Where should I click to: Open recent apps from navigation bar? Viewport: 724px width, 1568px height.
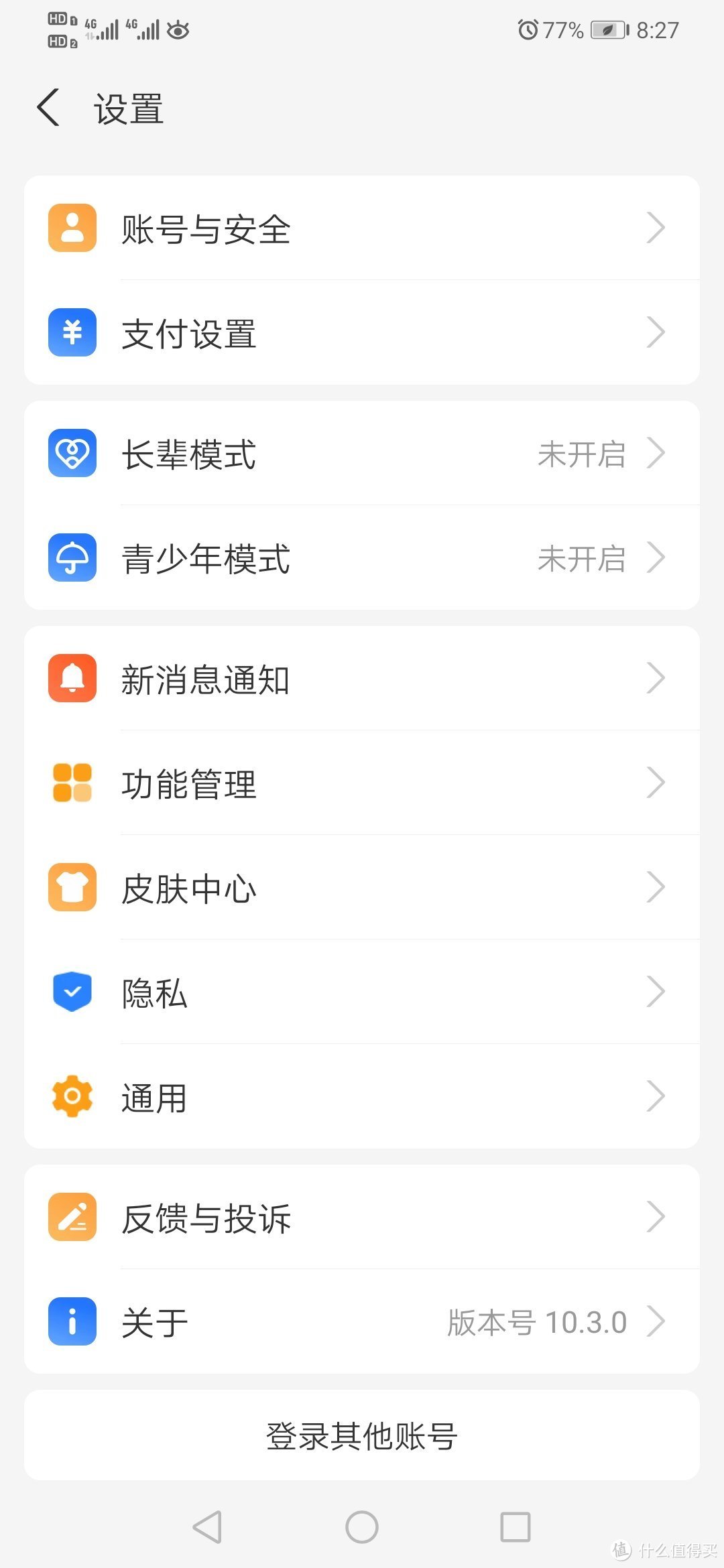tap(516, 1527)
